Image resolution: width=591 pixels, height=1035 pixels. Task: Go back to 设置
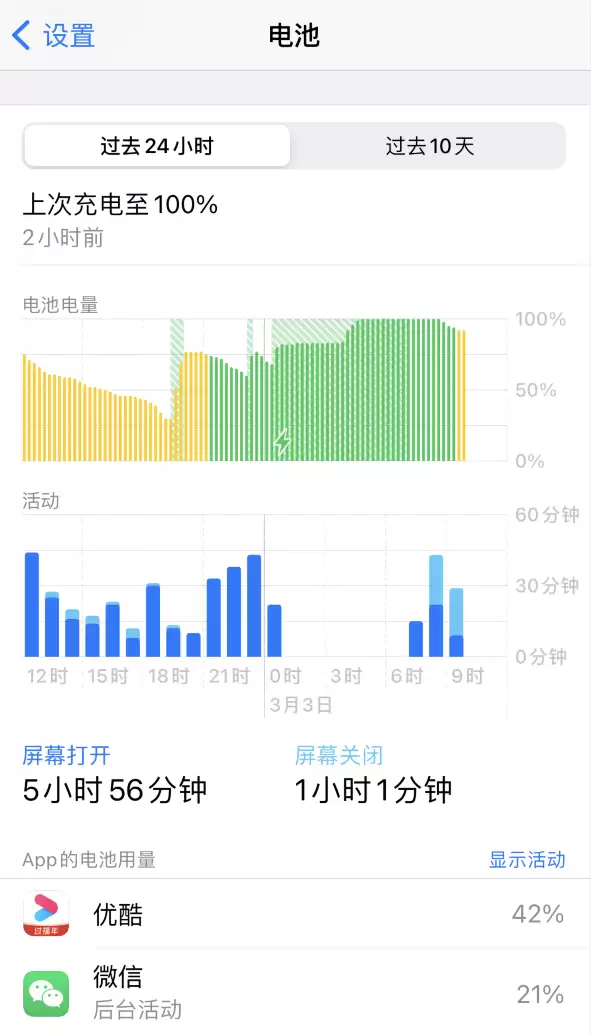54,35
